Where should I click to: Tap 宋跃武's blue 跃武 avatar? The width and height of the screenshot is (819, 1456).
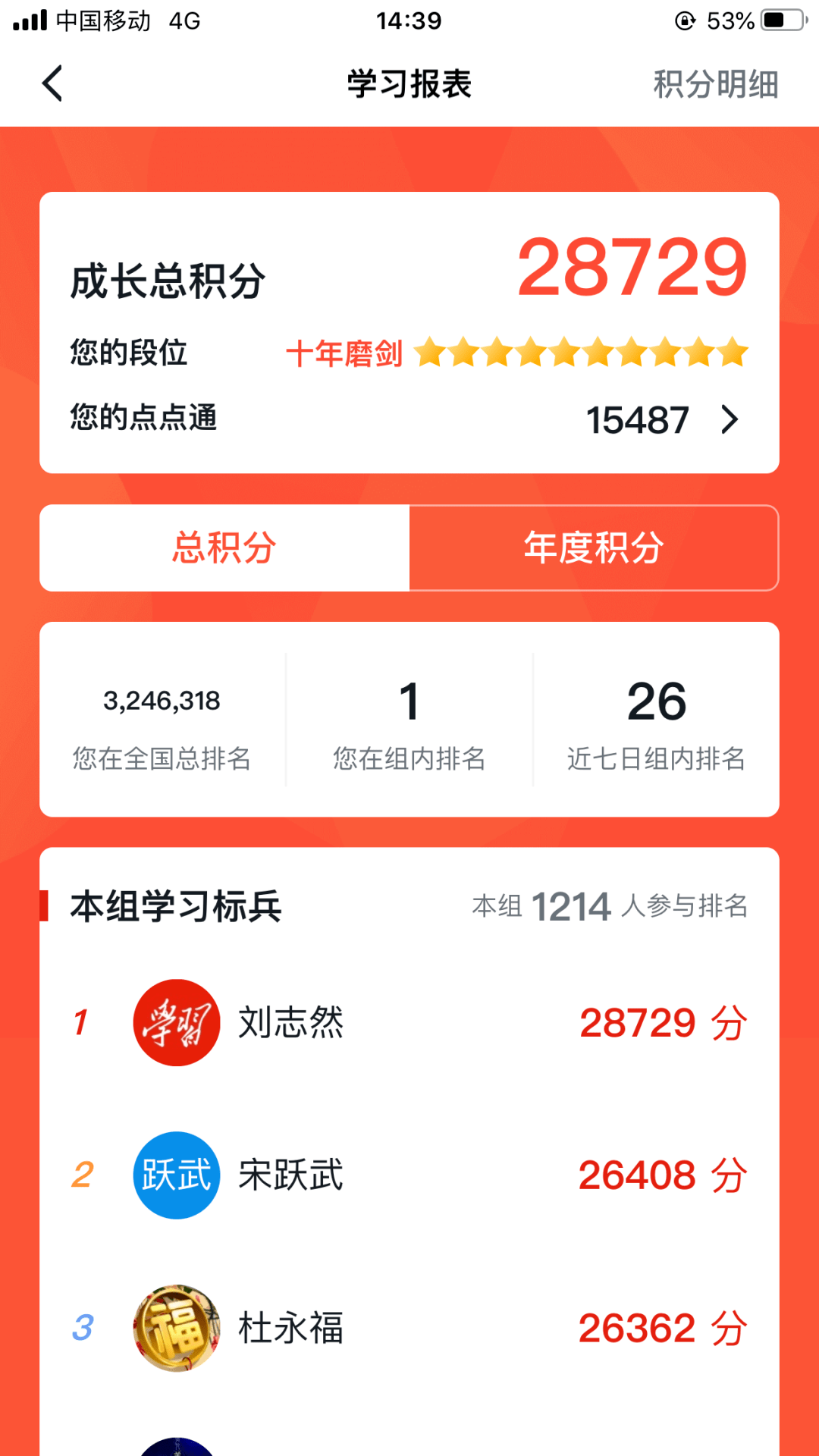176,1174
